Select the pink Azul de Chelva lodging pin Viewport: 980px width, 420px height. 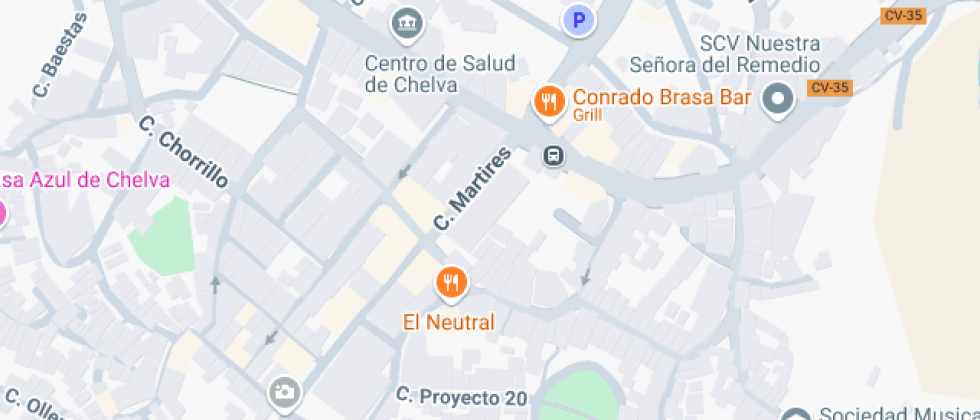(x=3, y=212)
